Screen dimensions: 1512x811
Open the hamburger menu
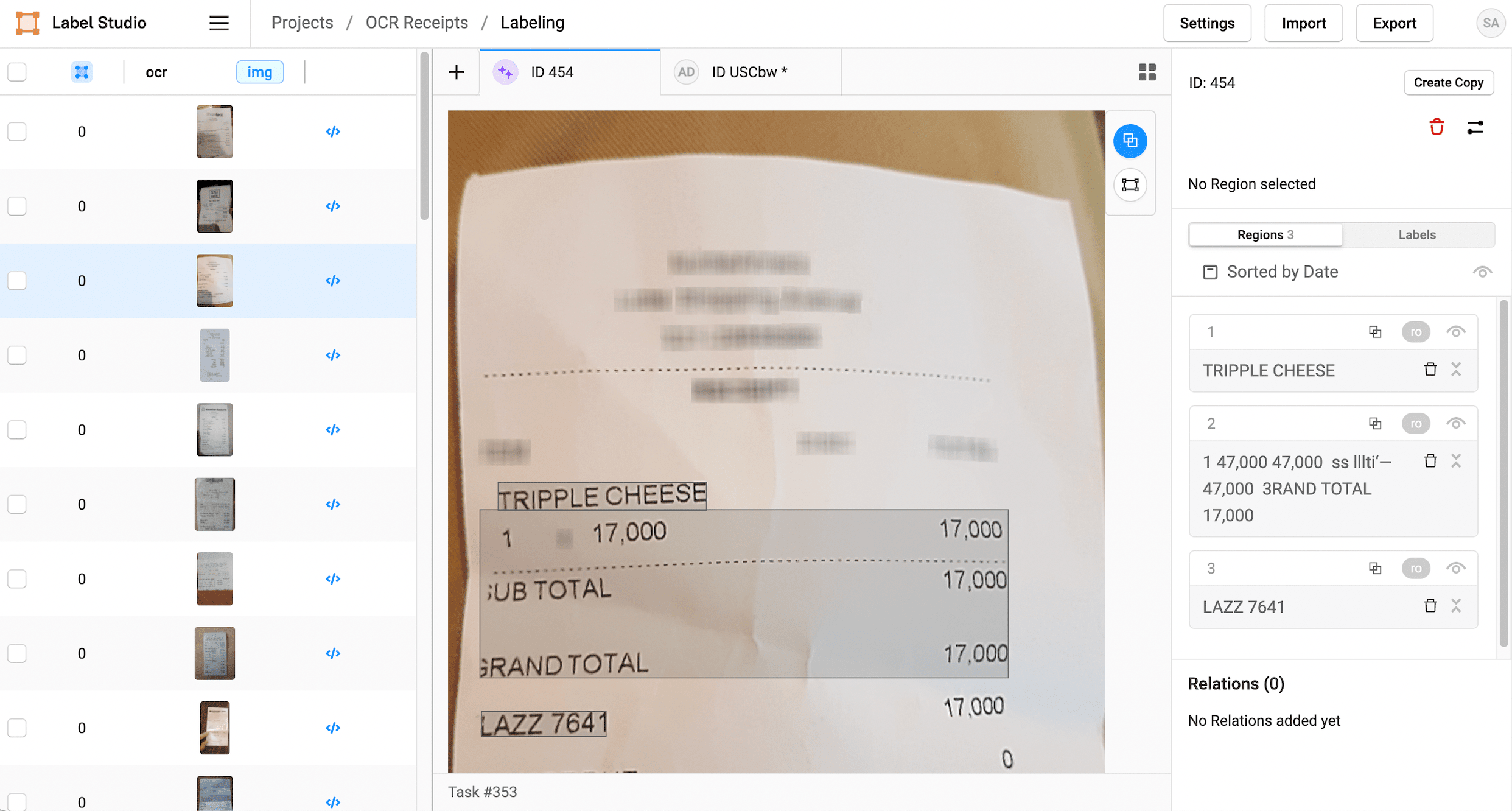click(x=219, y=23)
